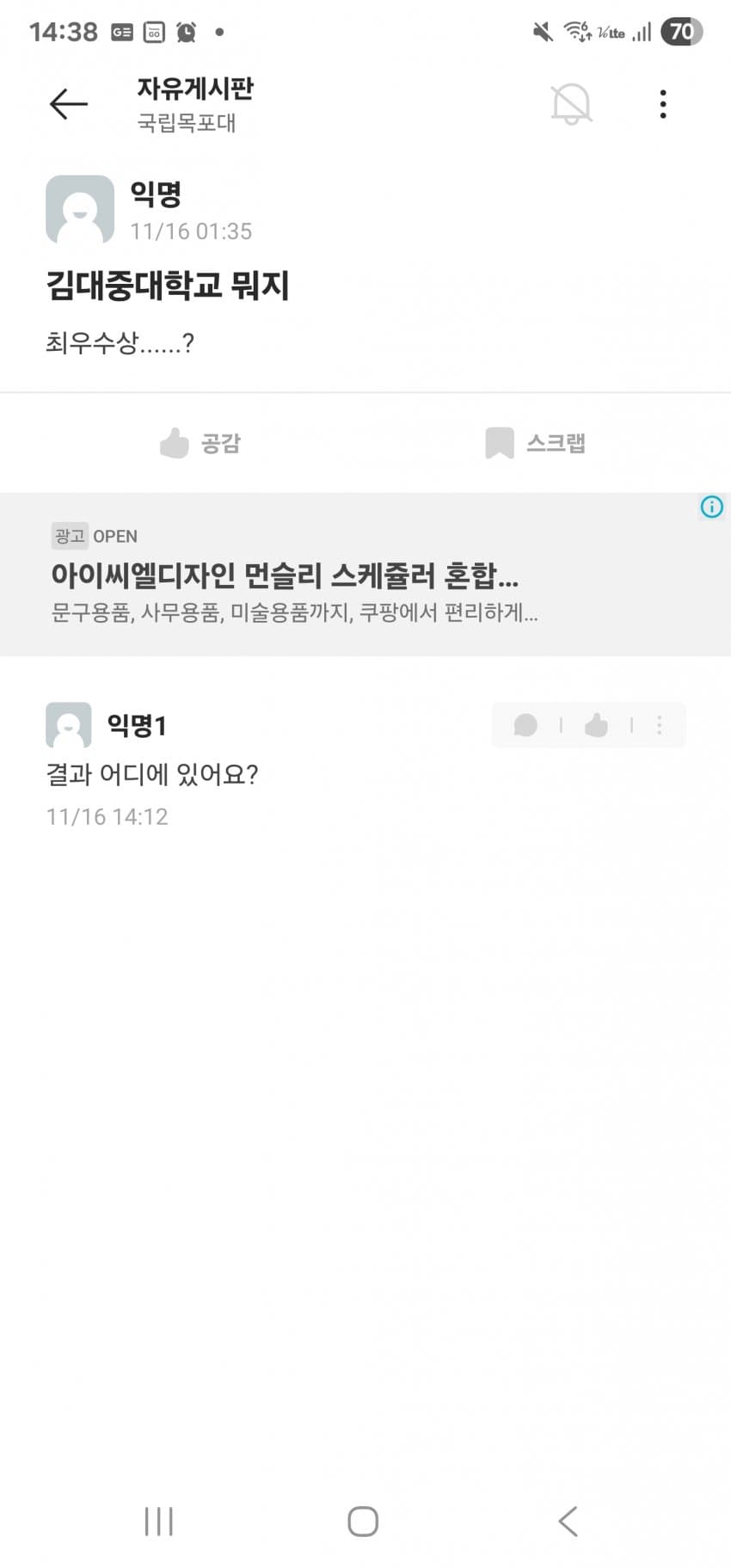The image size is (731, 1568).
Task: Tap the 공감 like button
Action: (200, 444)
